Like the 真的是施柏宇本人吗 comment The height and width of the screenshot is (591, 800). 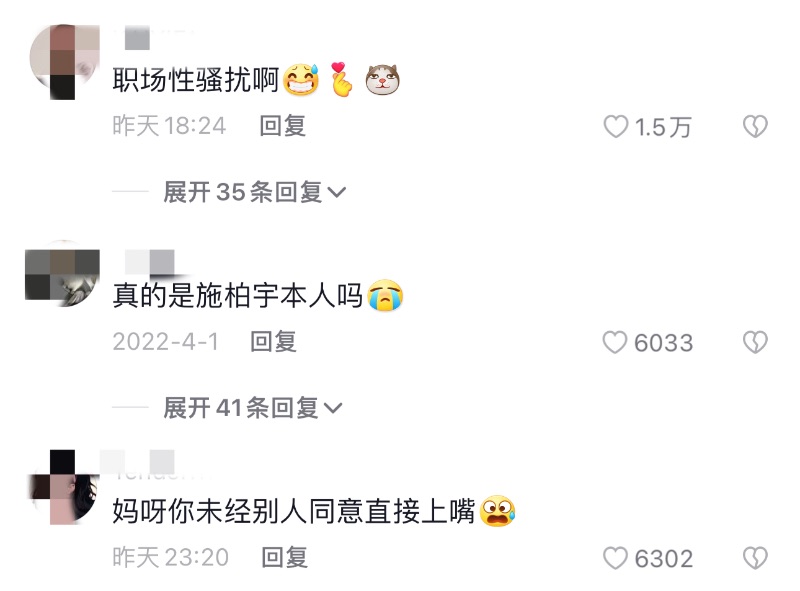pos(615,343)
